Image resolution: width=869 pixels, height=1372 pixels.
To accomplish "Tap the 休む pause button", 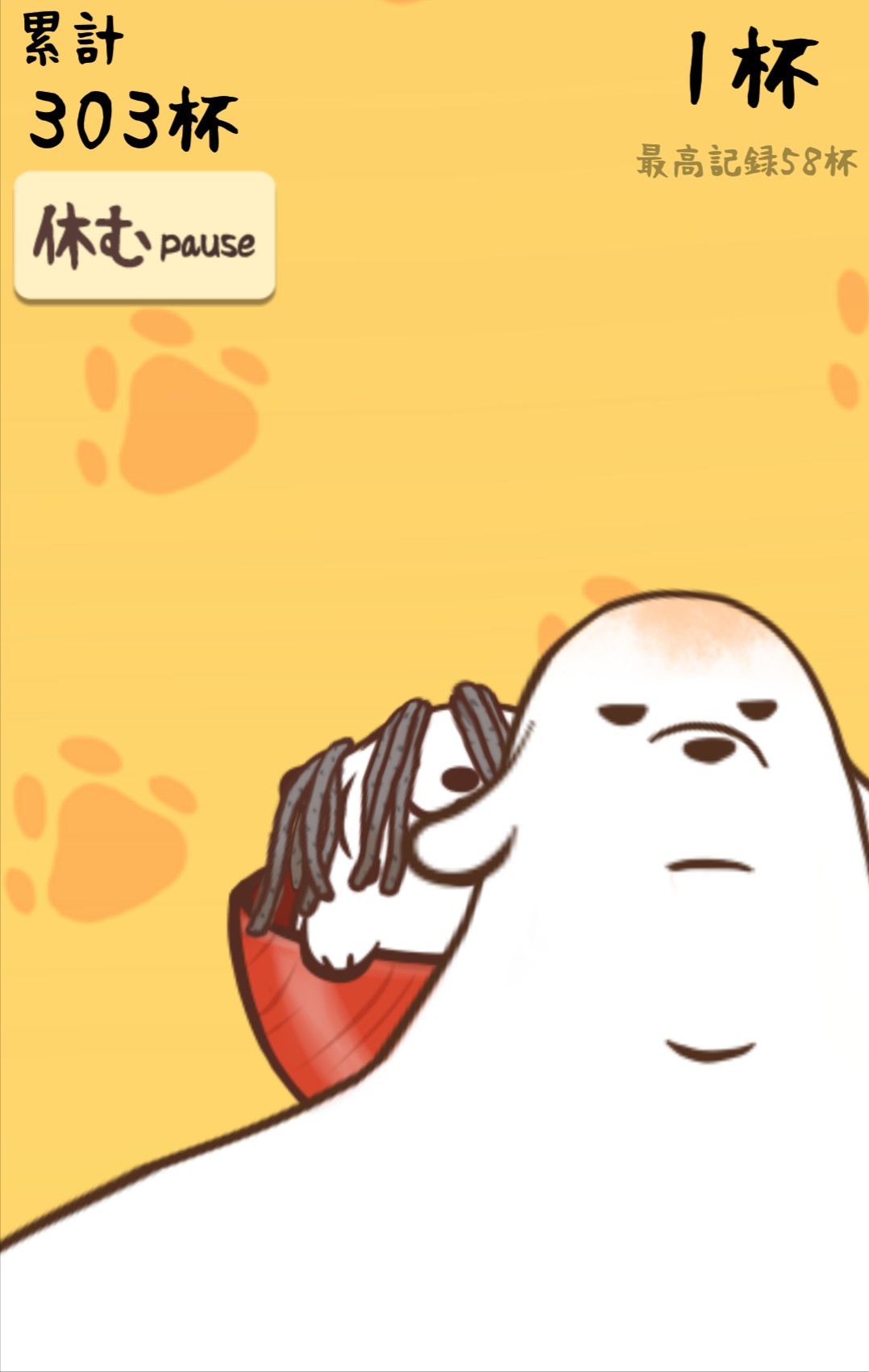I will [145, 236].
